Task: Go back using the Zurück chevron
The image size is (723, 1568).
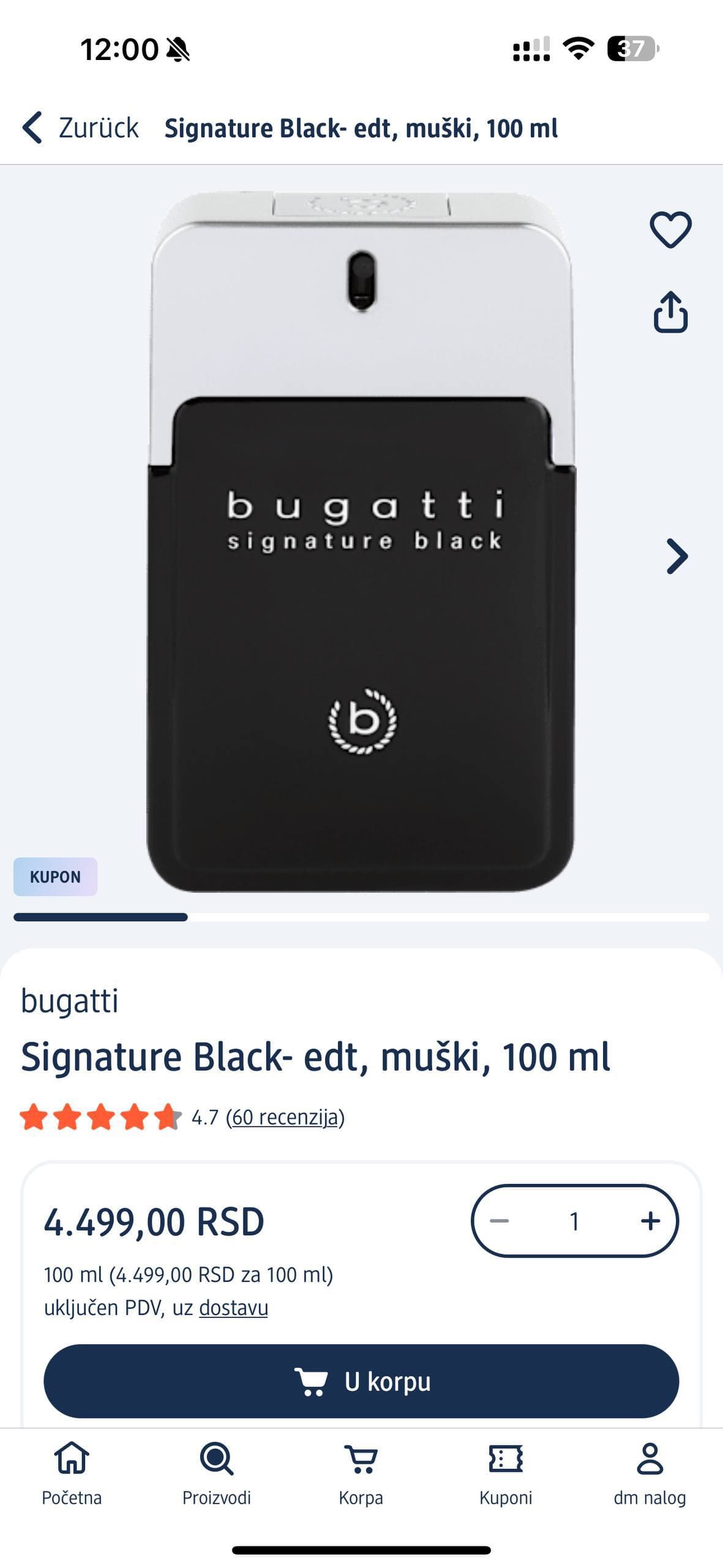Action: [34, 128]
